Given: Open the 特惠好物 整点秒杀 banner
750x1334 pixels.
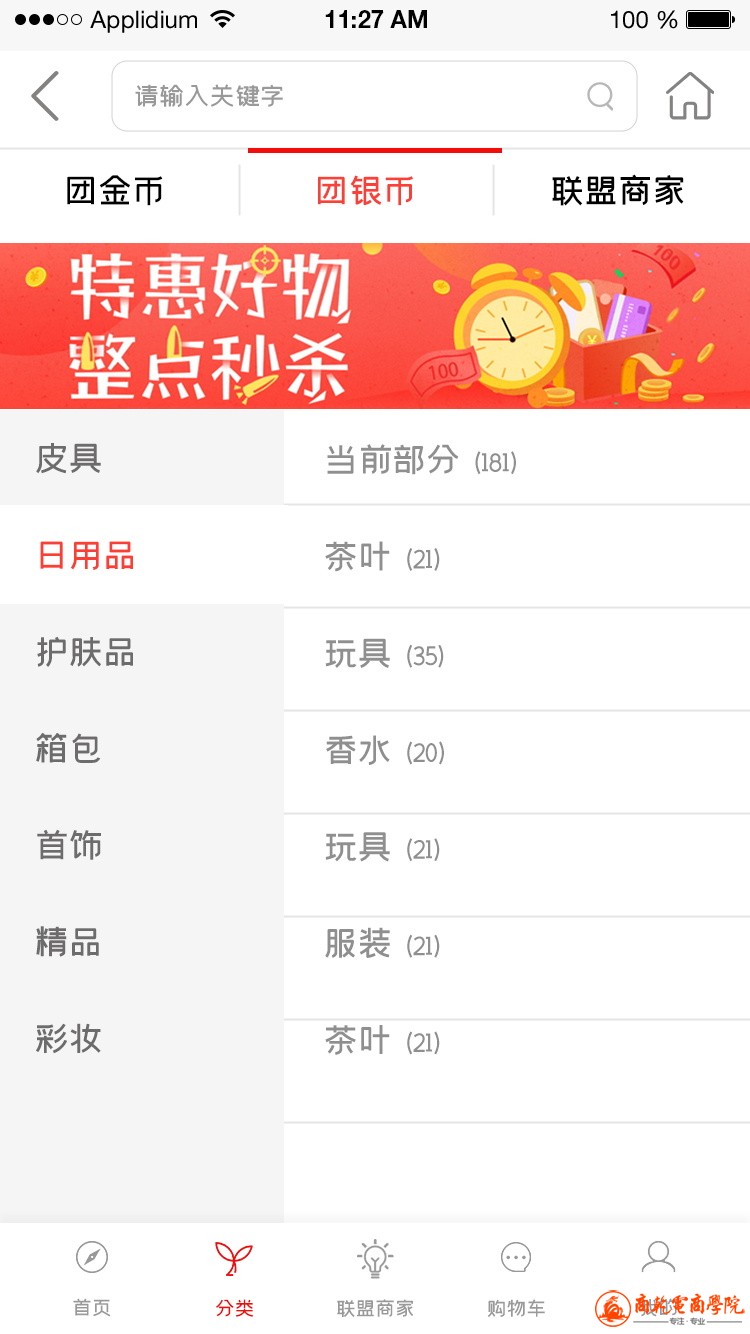Looking at the screenshot, I should [x=375, y=326].
